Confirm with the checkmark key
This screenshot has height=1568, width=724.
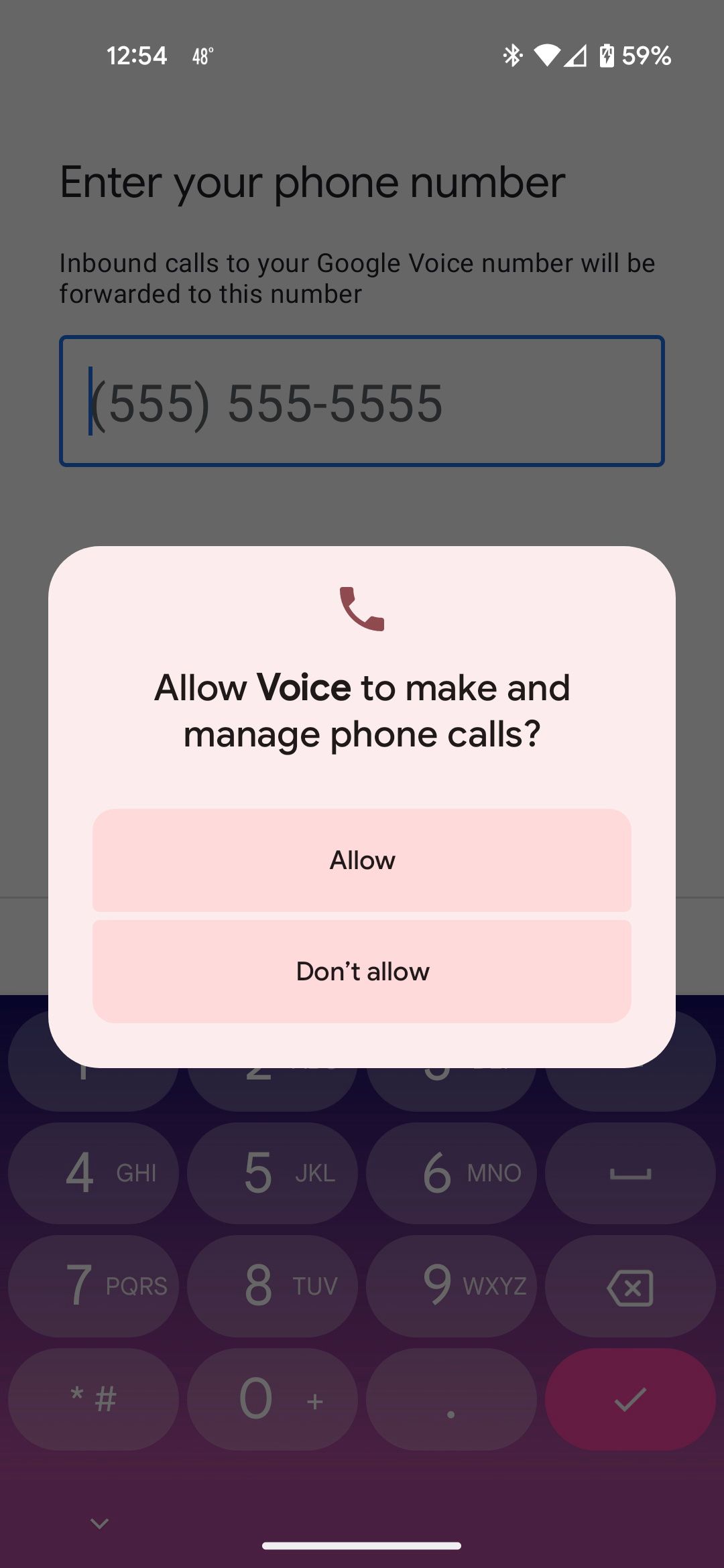click(629, 1399)
